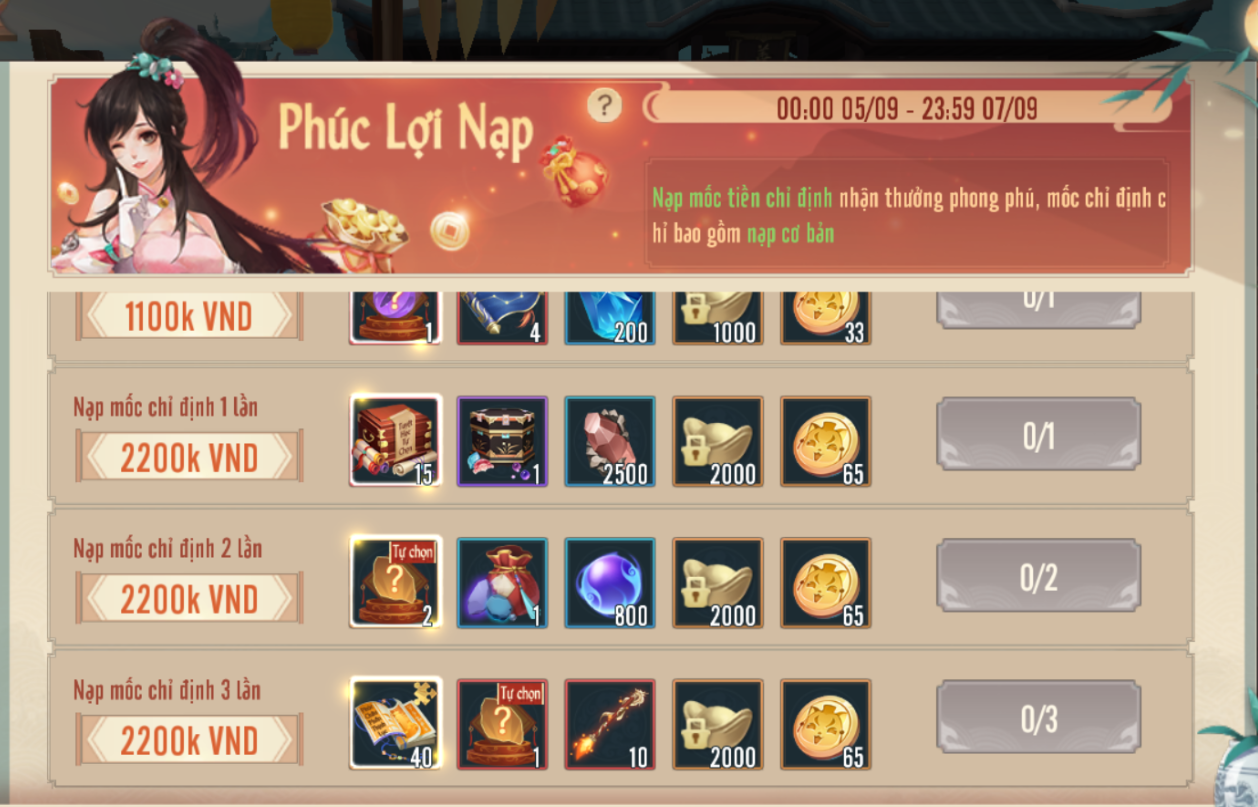
Task: Inspect the fiery staff reward with 10
Action: pyautogui.click(x=610, y=724)
